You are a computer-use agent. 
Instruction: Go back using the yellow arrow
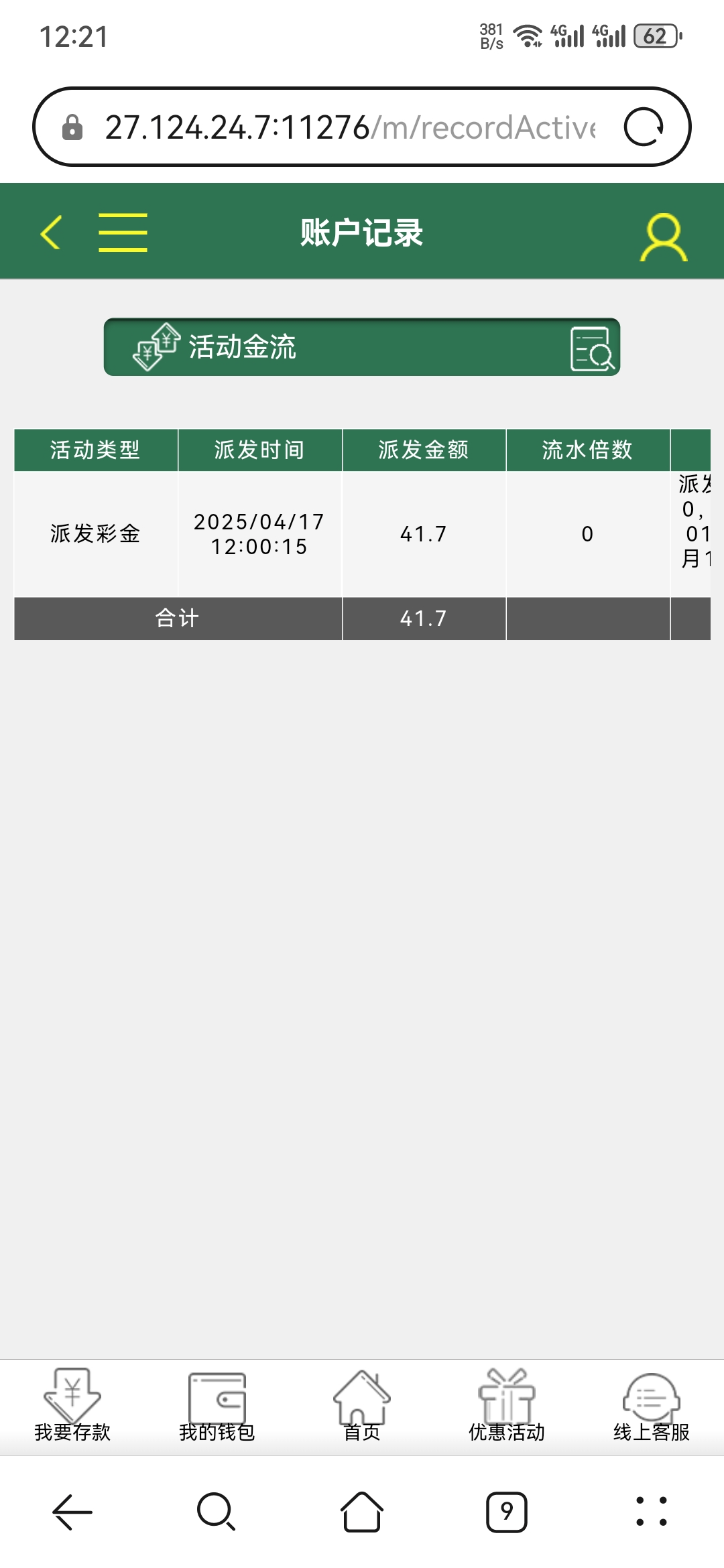[x=51, y=233]
